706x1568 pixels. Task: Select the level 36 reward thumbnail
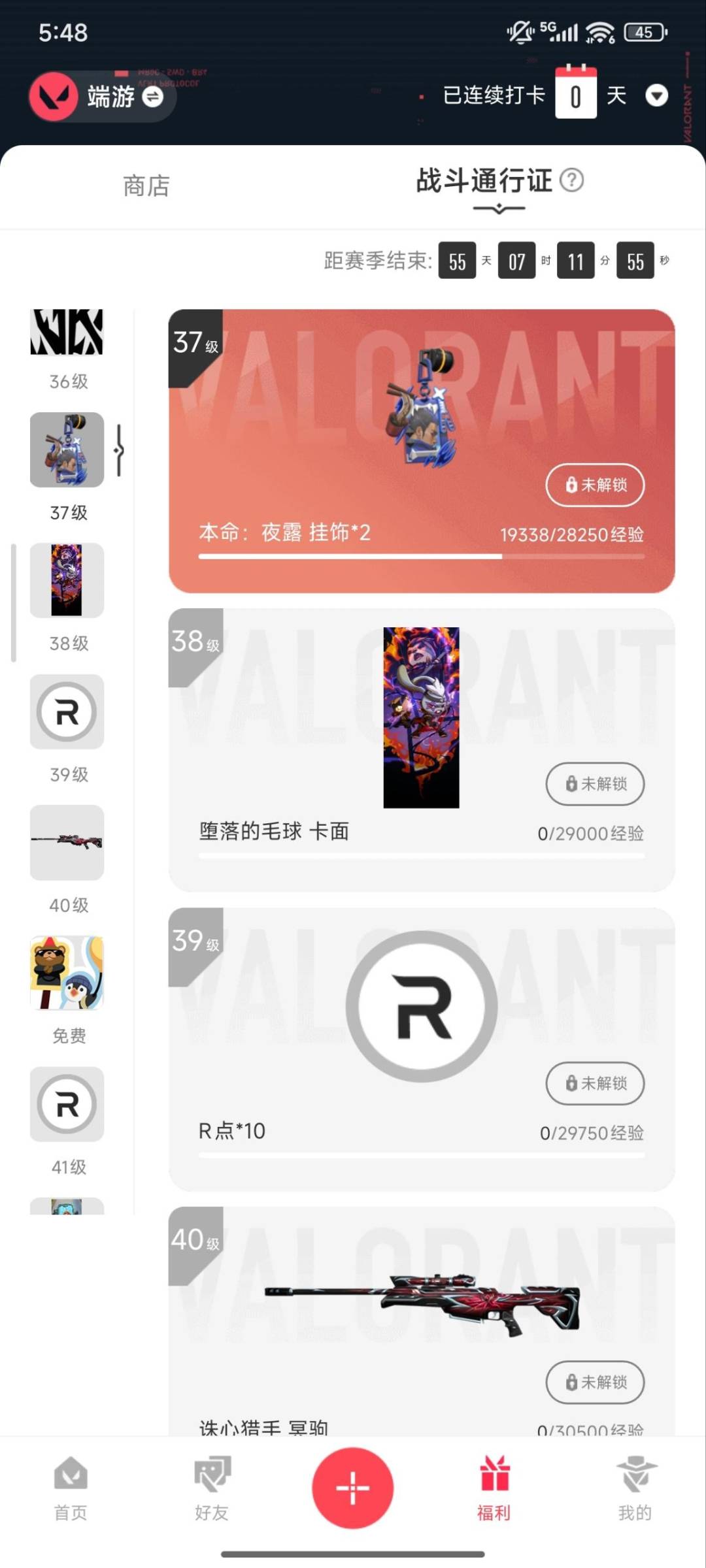[67, 333]
